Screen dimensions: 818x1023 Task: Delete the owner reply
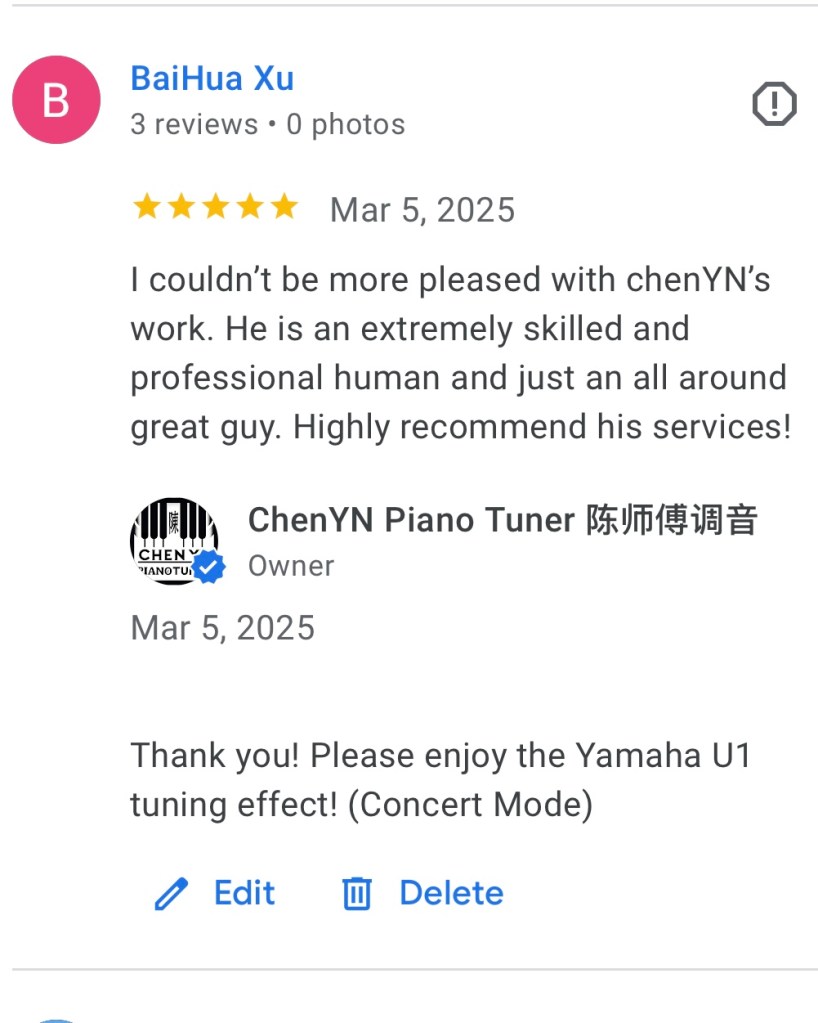[422, 893]
